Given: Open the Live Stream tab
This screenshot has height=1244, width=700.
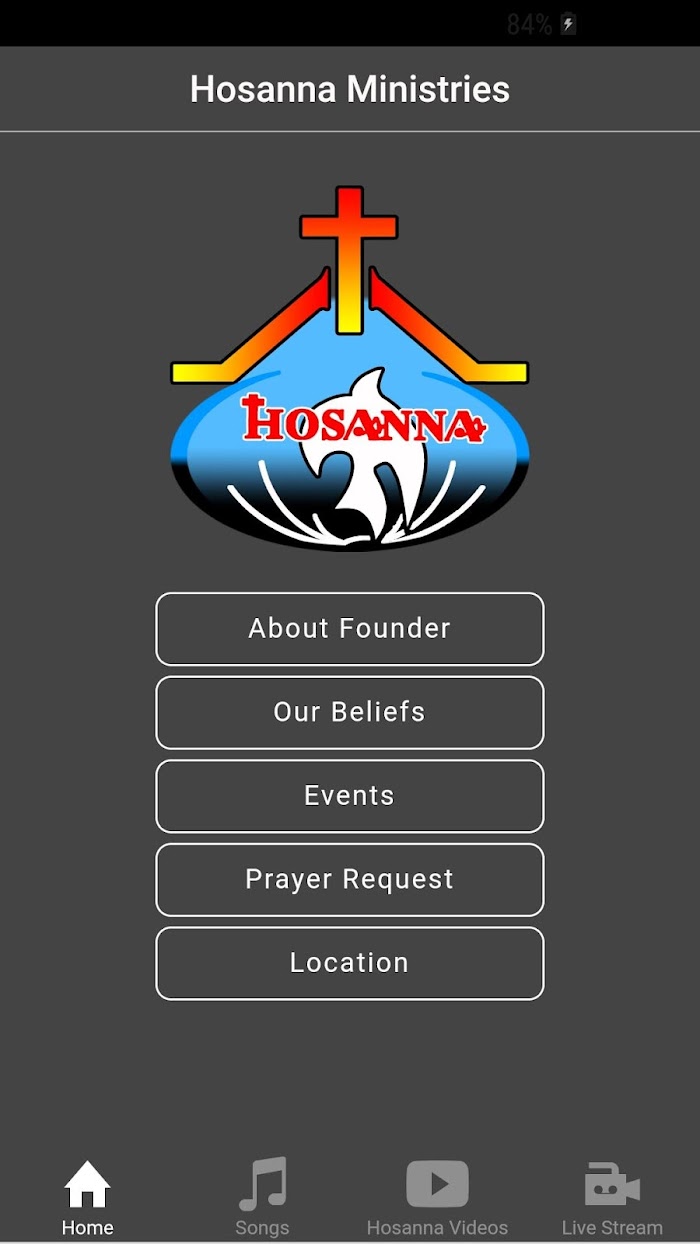Looking at the screenshot, I should pos(612,1198).
